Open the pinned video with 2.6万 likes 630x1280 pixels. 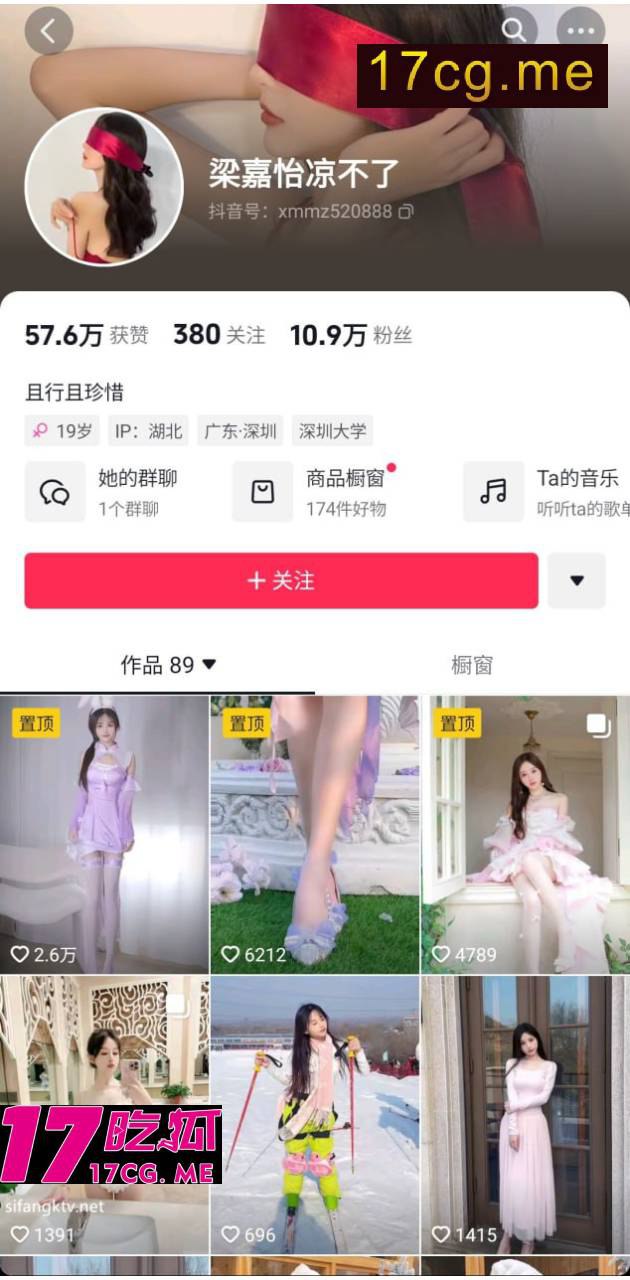(104, 835)
